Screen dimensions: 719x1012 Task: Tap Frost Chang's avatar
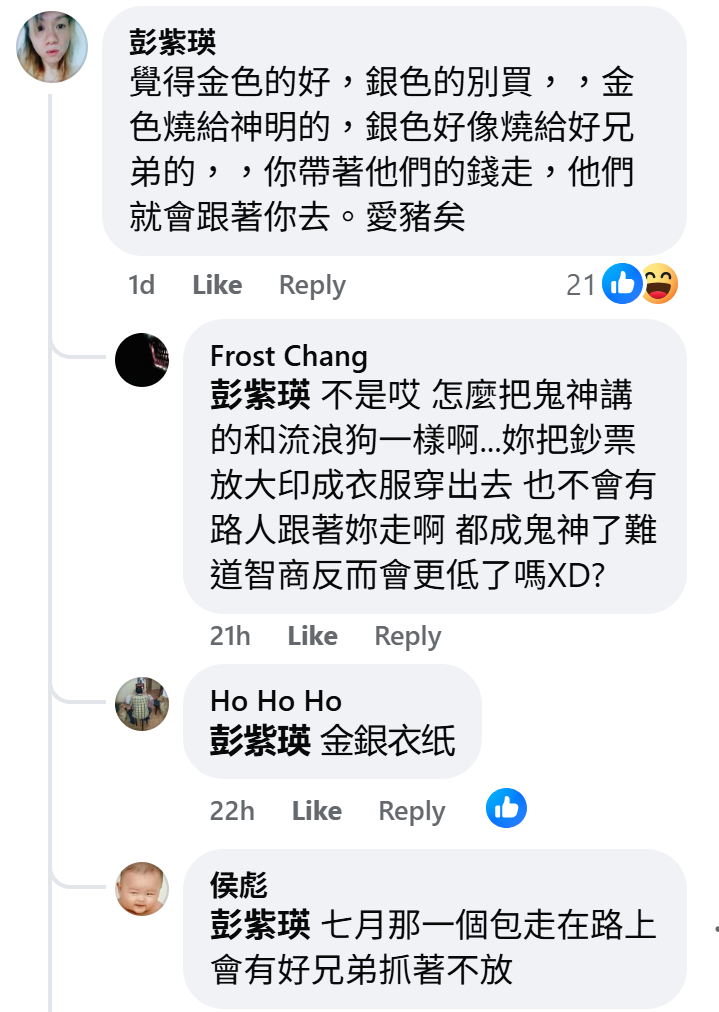[142, 360]
